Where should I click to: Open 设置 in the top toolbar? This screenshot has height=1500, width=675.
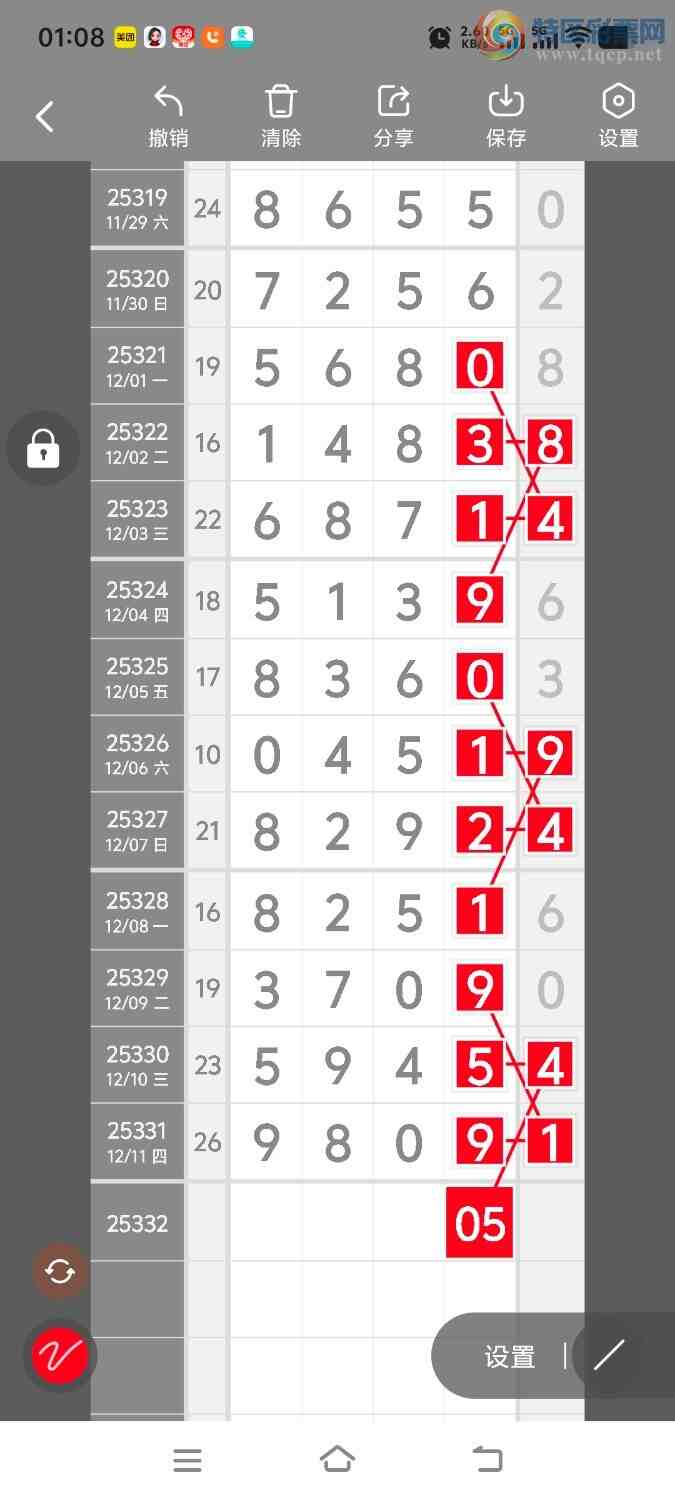pyautogui.click(x=618, y=117)
